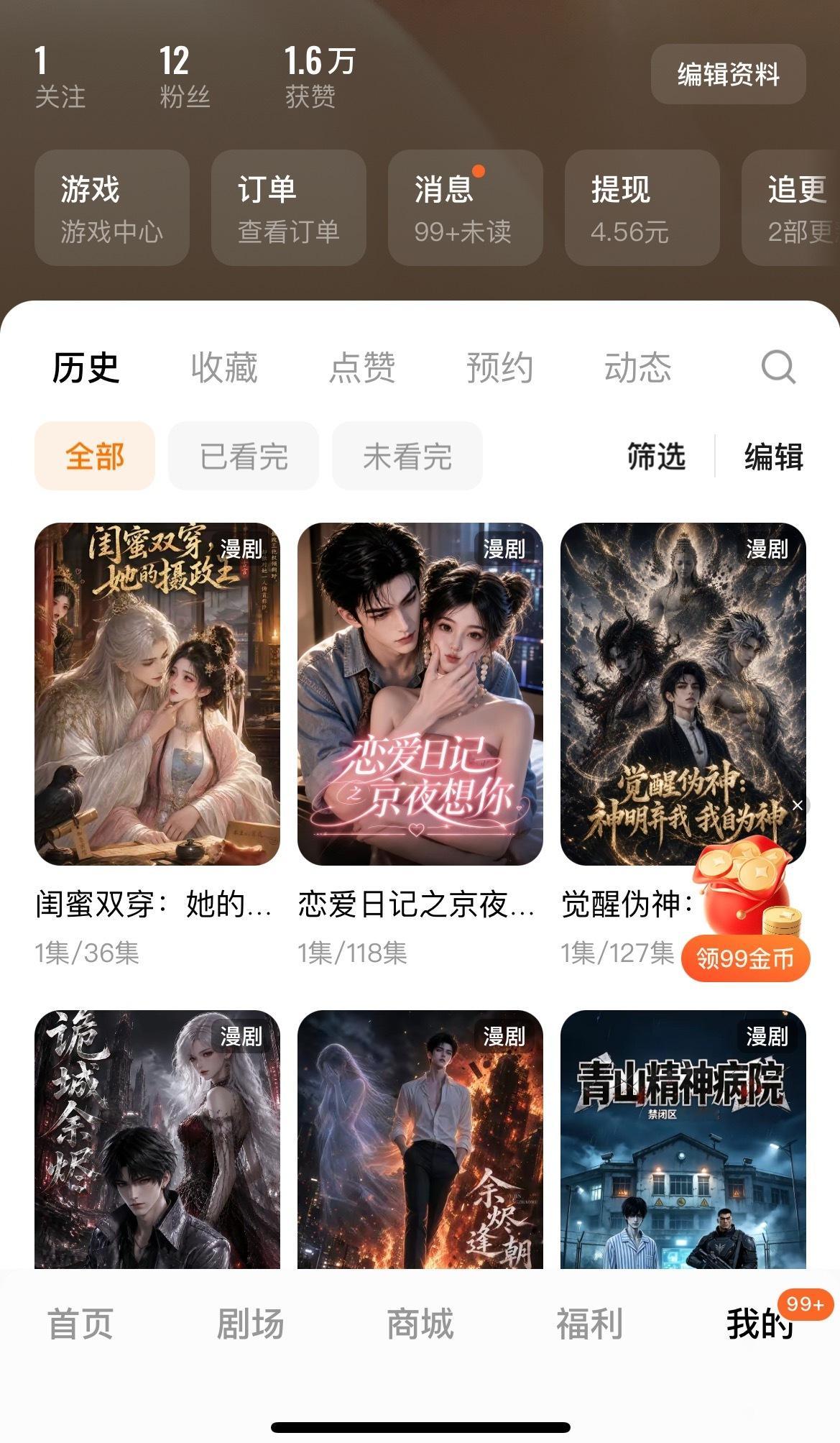Switch to the 预约 tab
Viewport: 840px width, 1443px height.
point(500,367)
